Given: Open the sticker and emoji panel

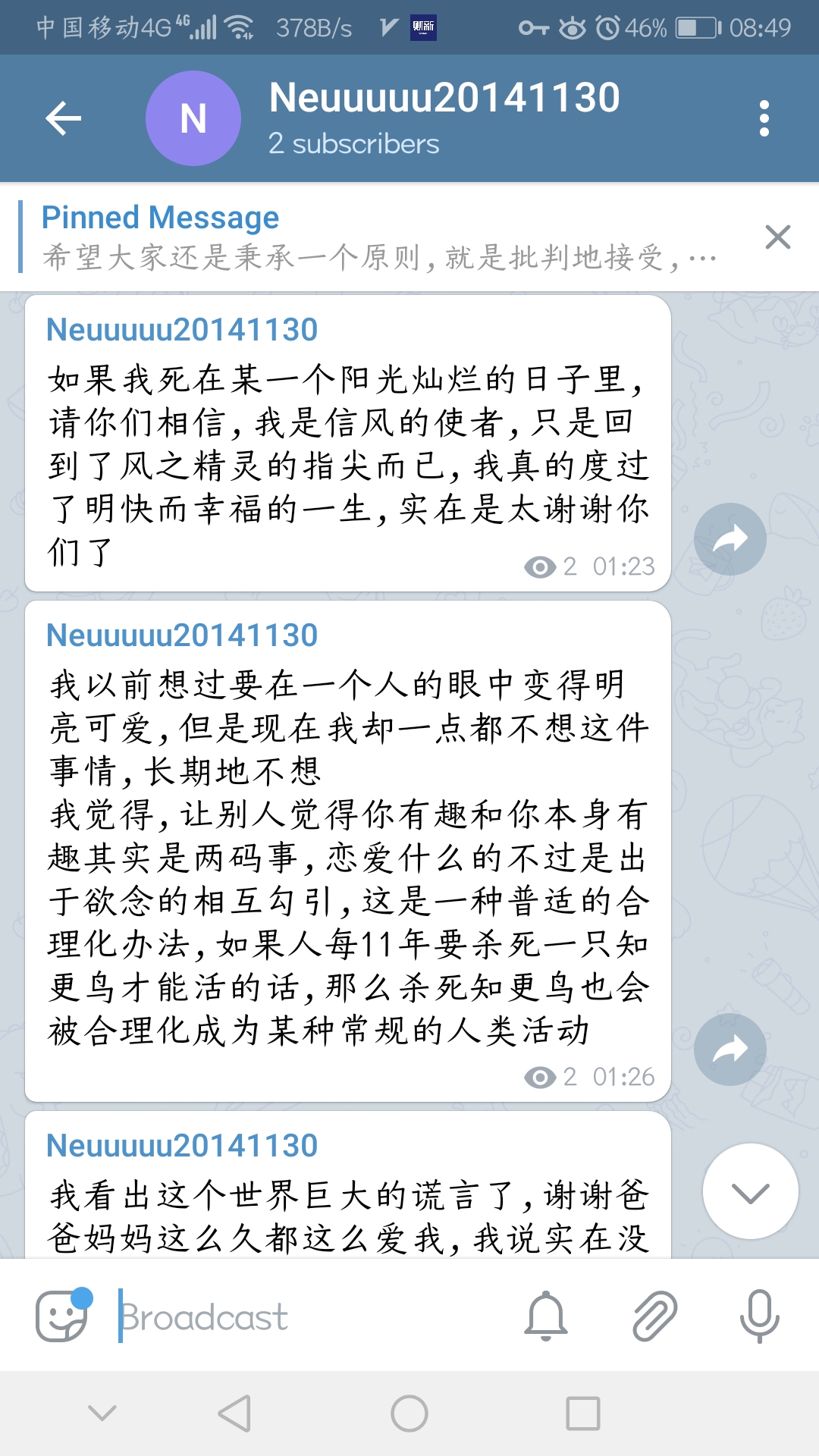Looking at the screenshot, I should coord(62,1316).
